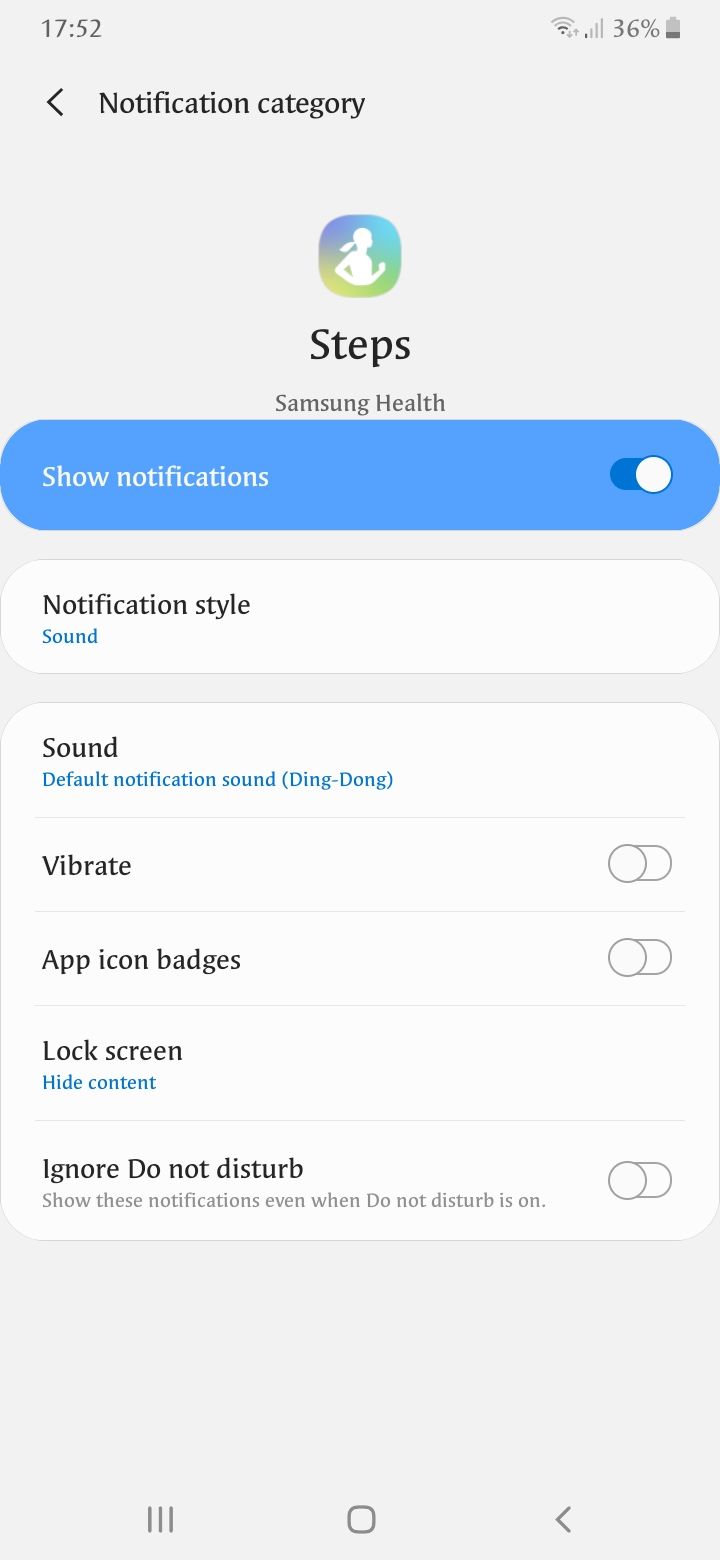This screenshot has width=720, height=1560.
Task: Select the Samsung Health subtitle text
Action: pyautogui.click(x=360, y=402)
